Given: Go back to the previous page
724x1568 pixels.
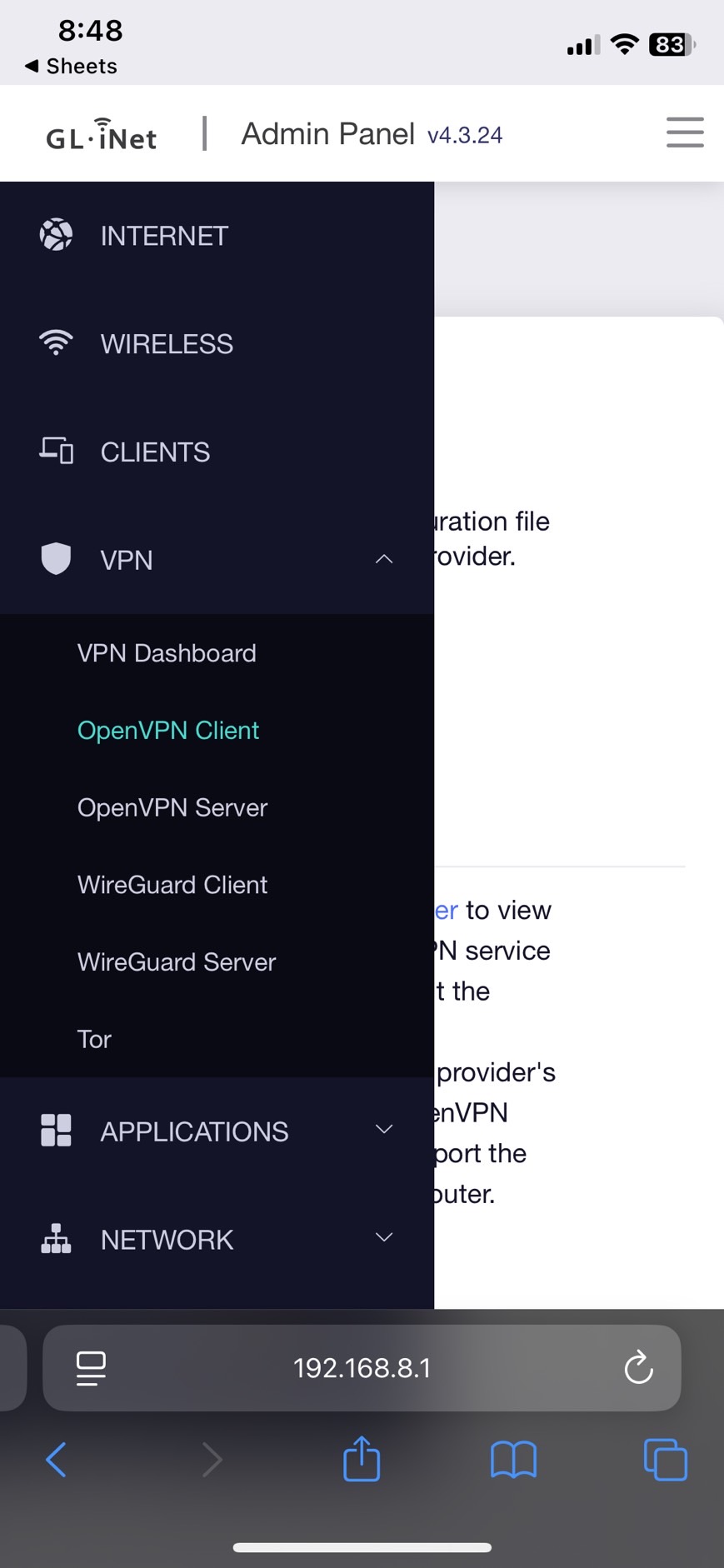Looking at the screenshot, I should [56, 1460].
